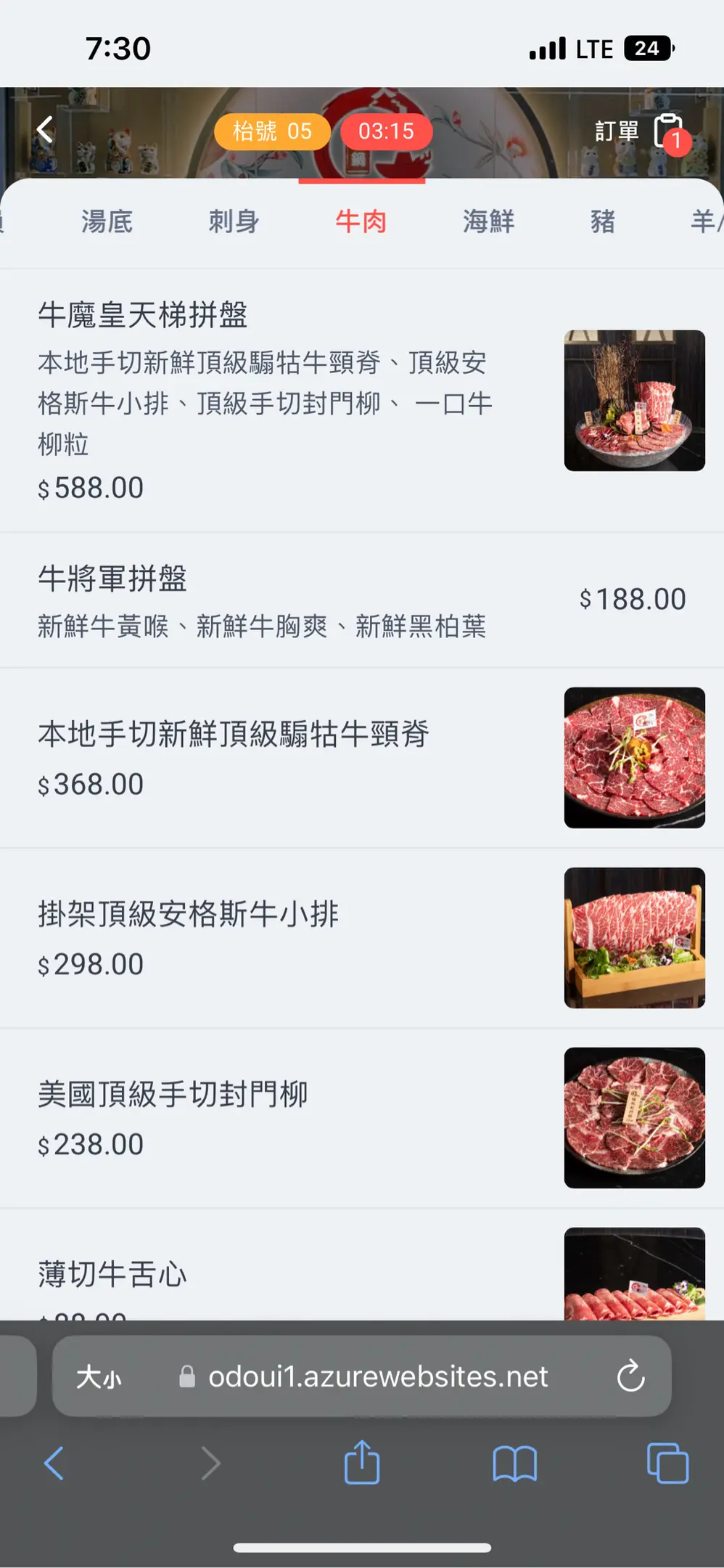Go back using the header arrow

click(46, 131)
